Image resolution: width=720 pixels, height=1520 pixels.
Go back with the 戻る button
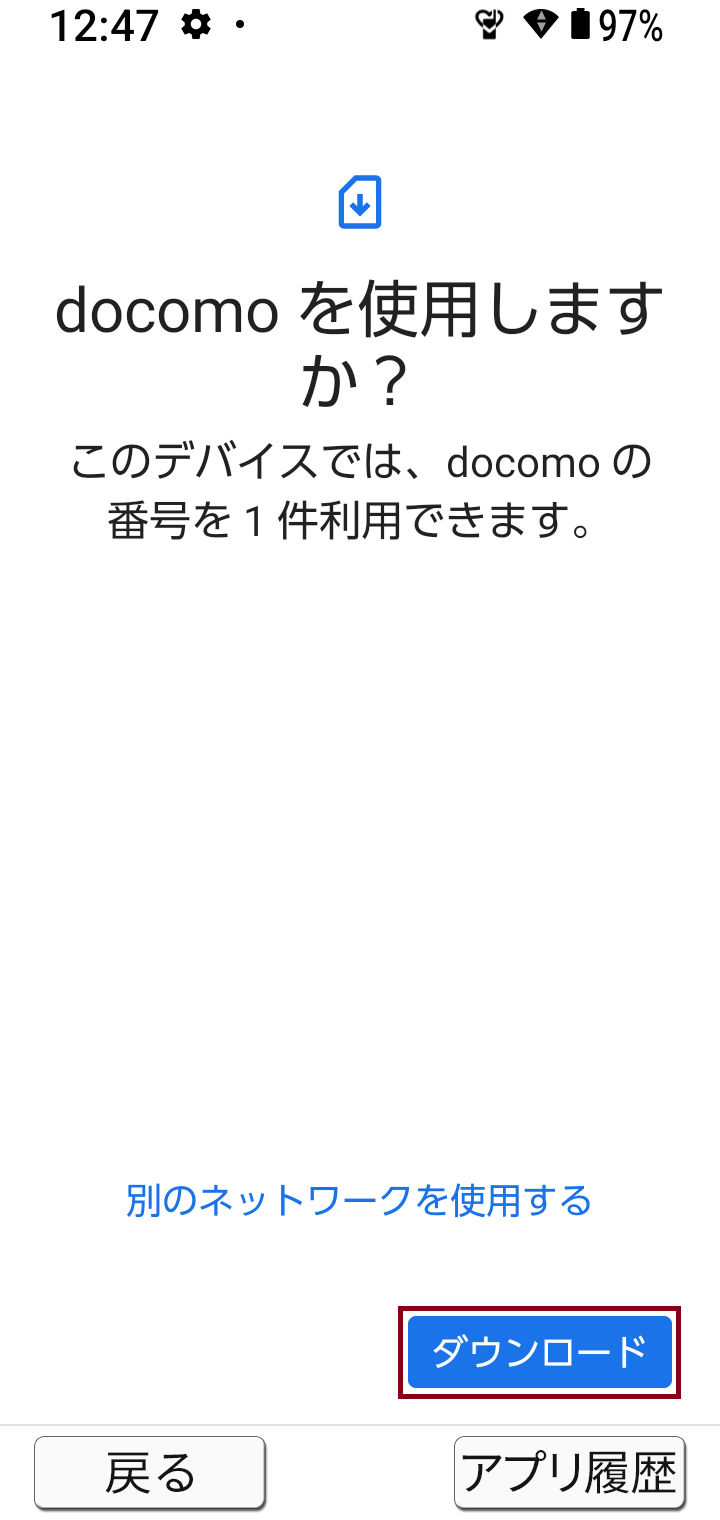pos(150,1473)
